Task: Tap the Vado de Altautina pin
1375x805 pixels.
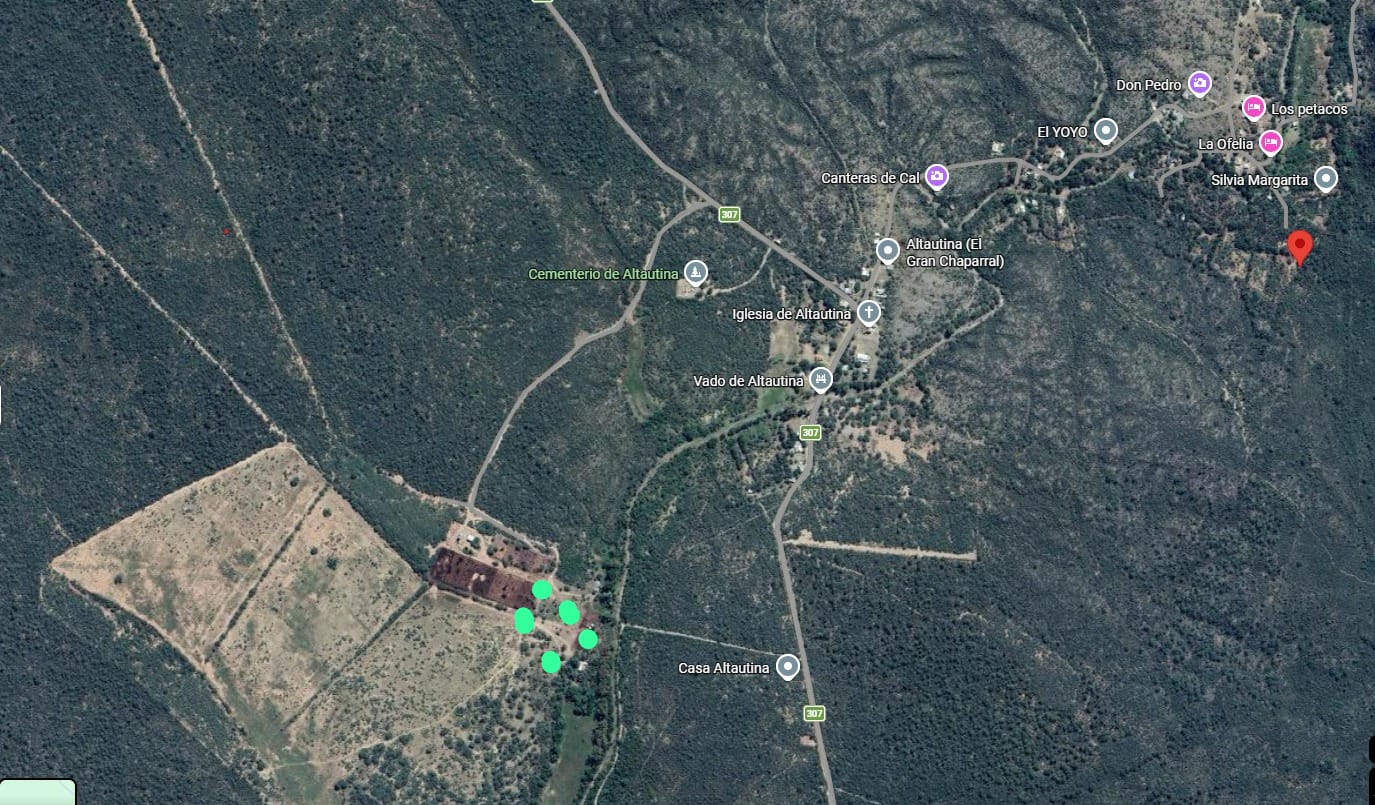Action: (x=820, y=380)
